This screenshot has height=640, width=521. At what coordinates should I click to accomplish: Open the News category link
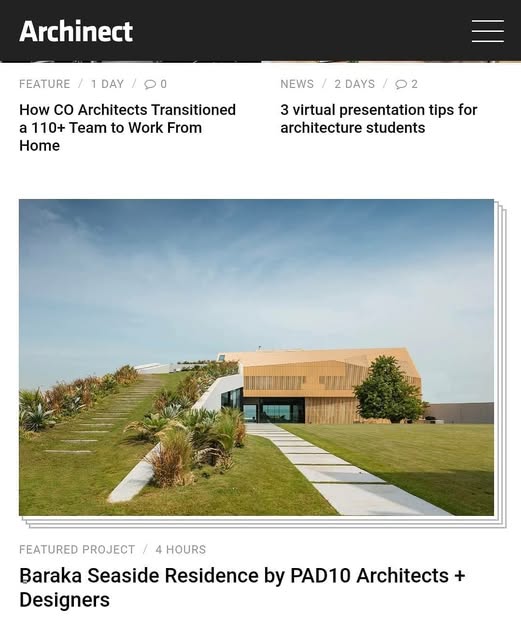(x=297, y=84)
